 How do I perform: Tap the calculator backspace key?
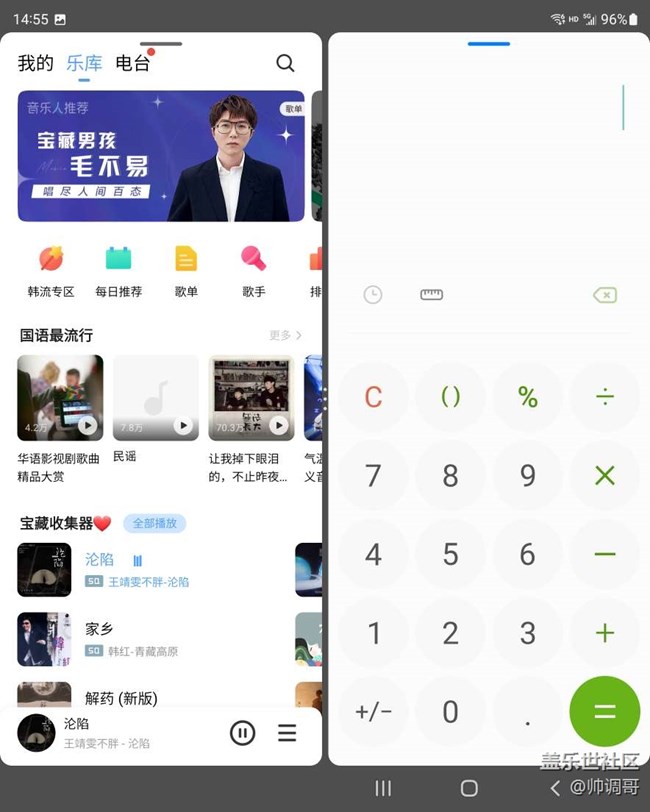pos(604,295)
